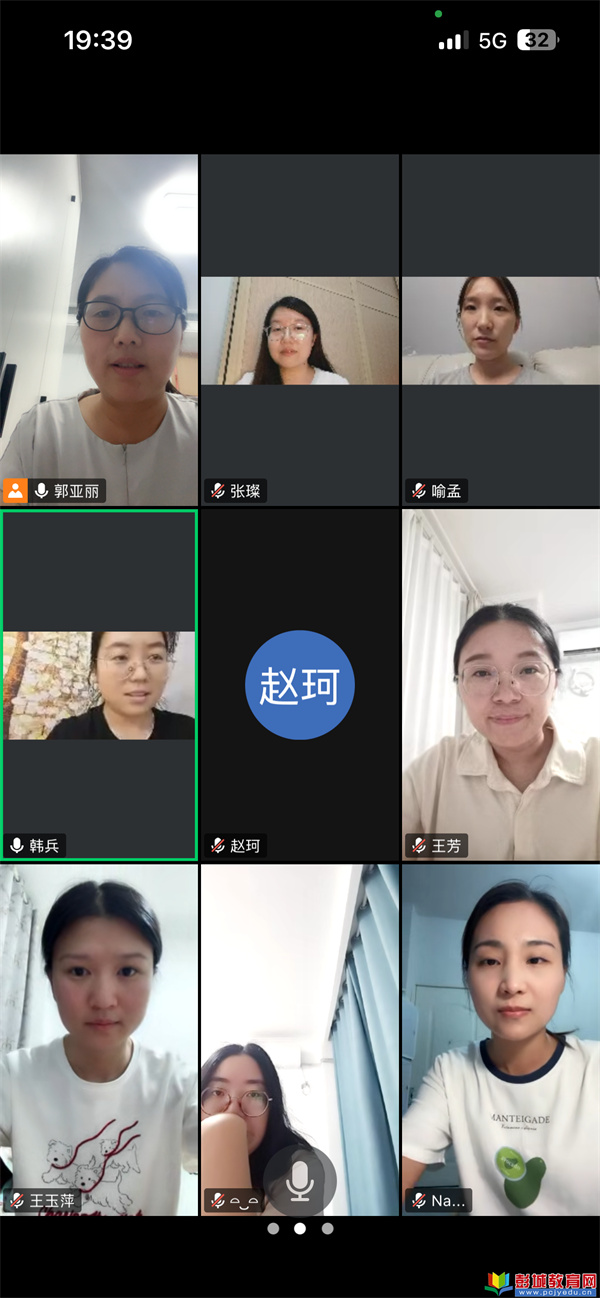Image resolution: width=600 pixels, height=1298 pixels.
Task: Select 赵珂's avatar tile
Action: (300, 685)
